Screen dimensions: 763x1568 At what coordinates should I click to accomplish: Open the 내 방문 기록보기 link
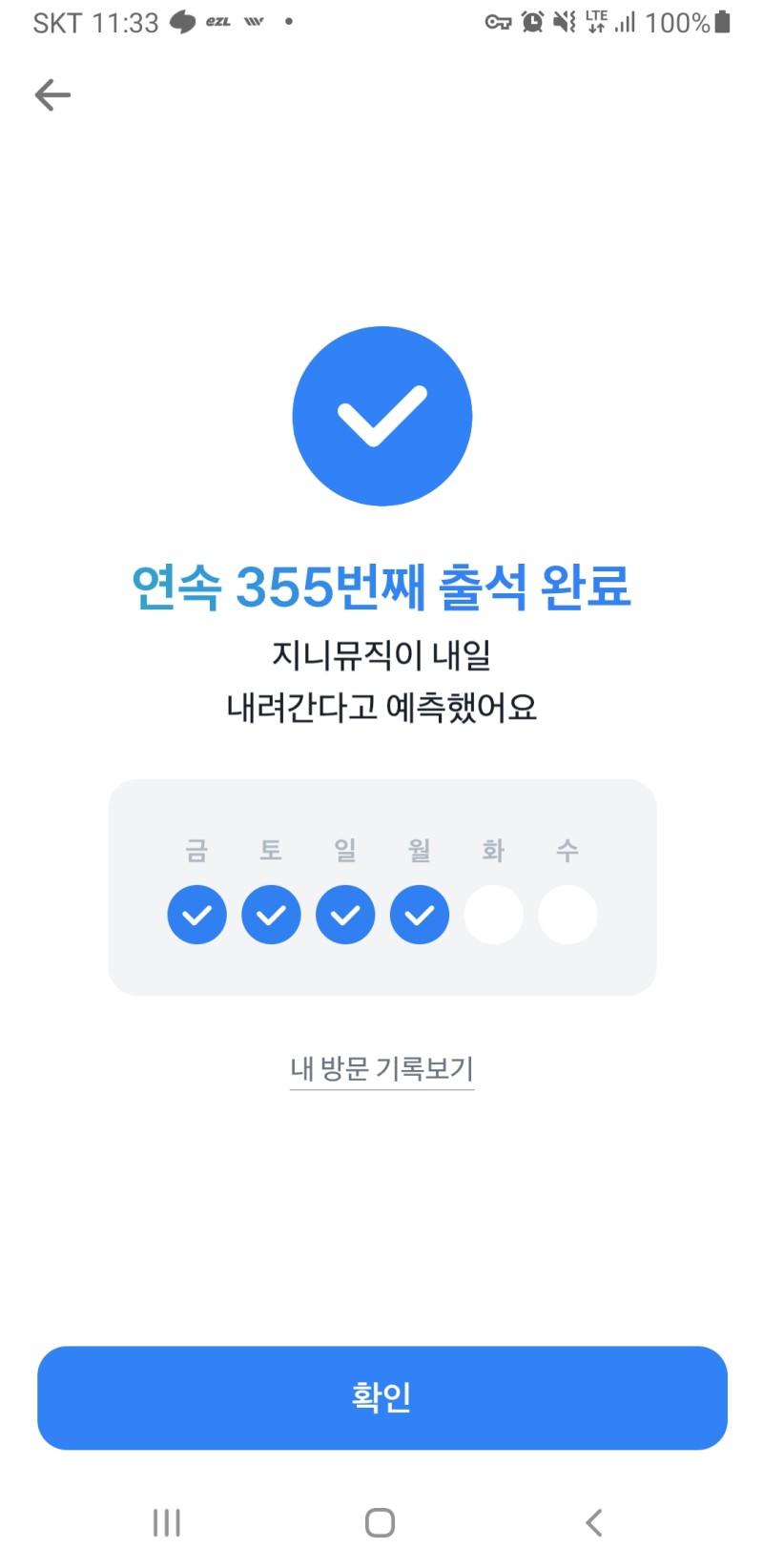[381, 1068]
